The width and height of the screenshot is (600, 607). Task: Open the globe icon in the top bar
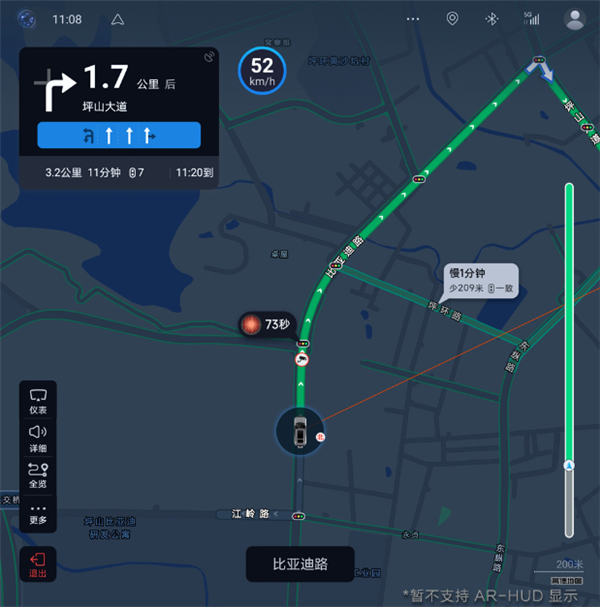click(x=26, y=19)
